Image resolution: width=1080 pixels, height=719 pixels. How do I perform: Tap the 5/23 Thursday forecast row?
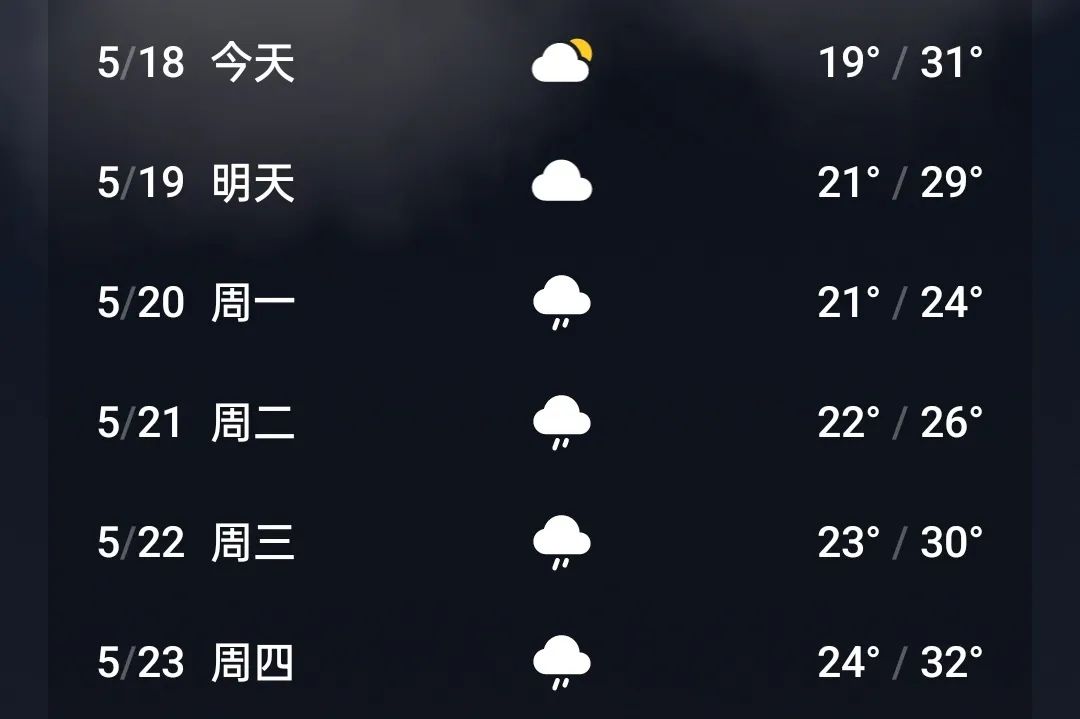click(x=540, y=662)
